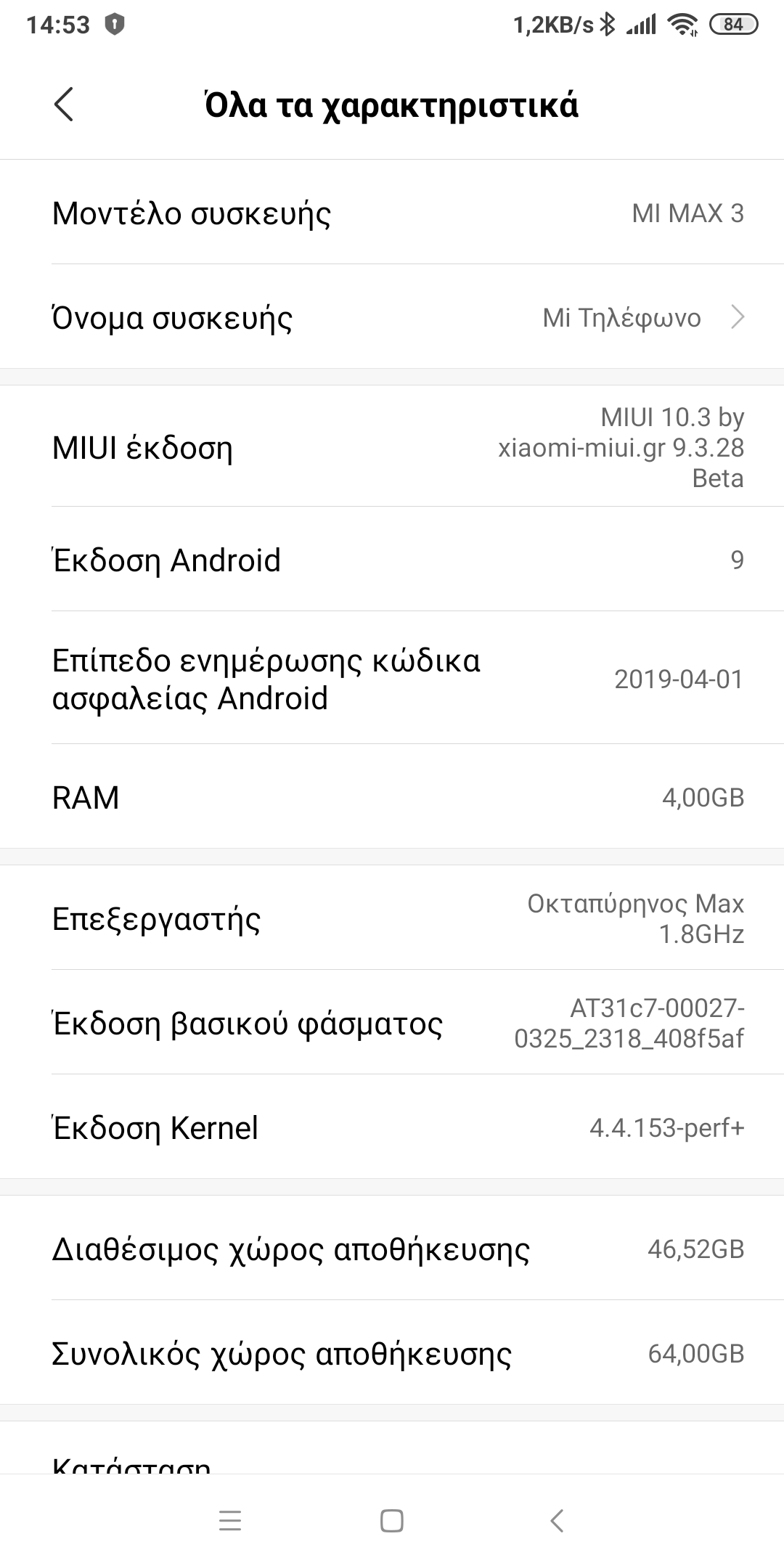Tap the system home button

[x=392, y=1520]
